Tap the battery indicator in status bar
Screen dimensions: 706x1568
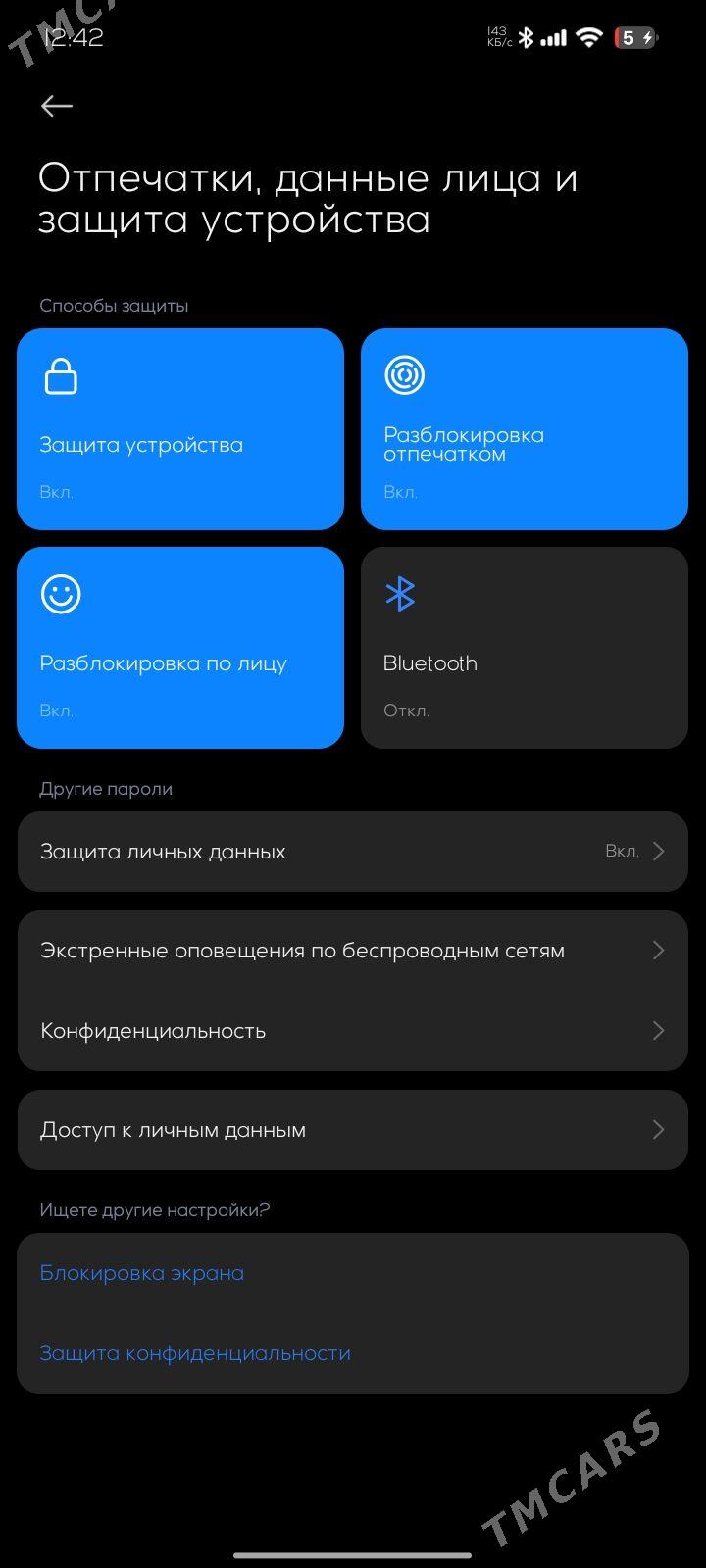635,37
